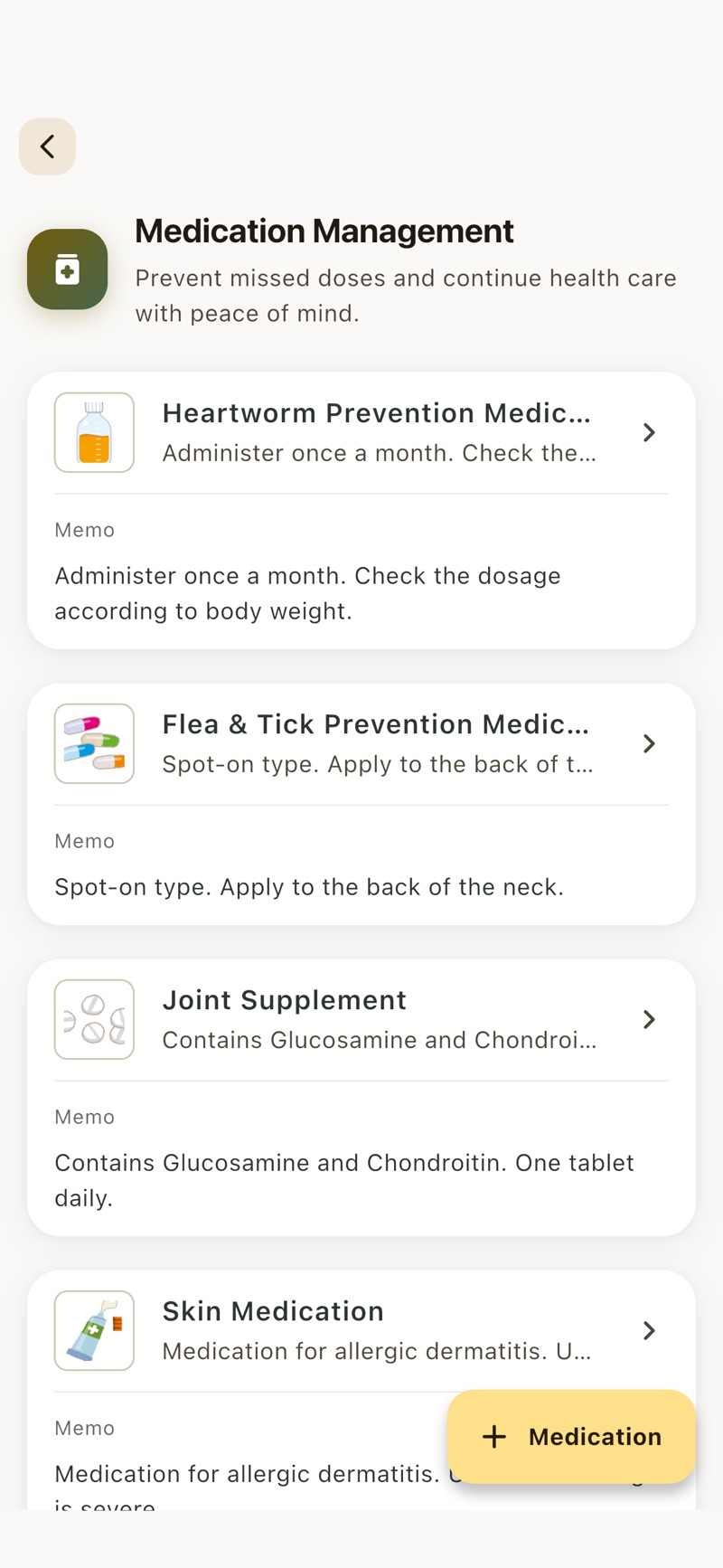723x1568 pixels.
Task: Select the Joint Supplement tablets icon
Action: click(x=94, y=1019)
